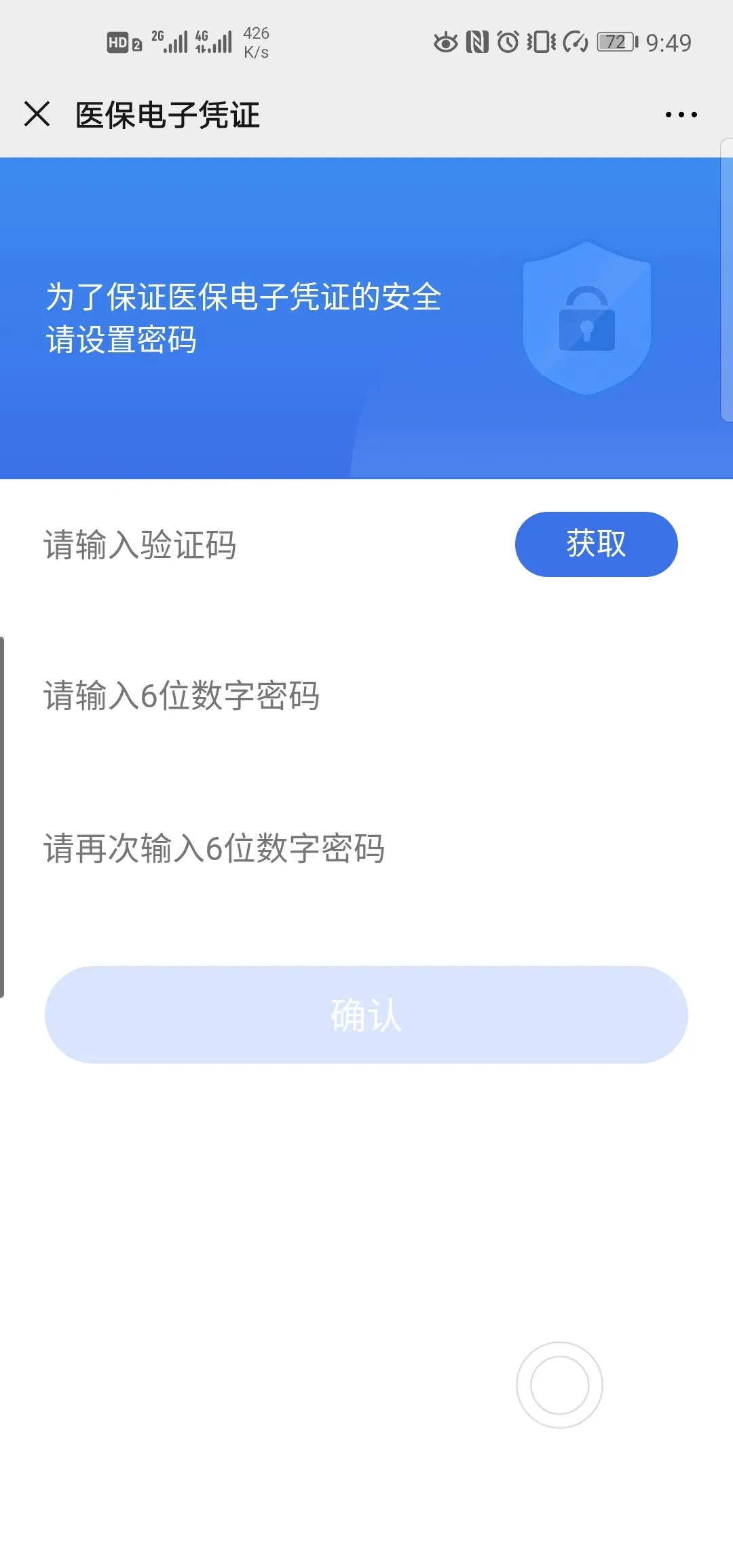733x1568 pixels.
Task: Close the 医保电子凭证 page
Action: click(37, 114)
